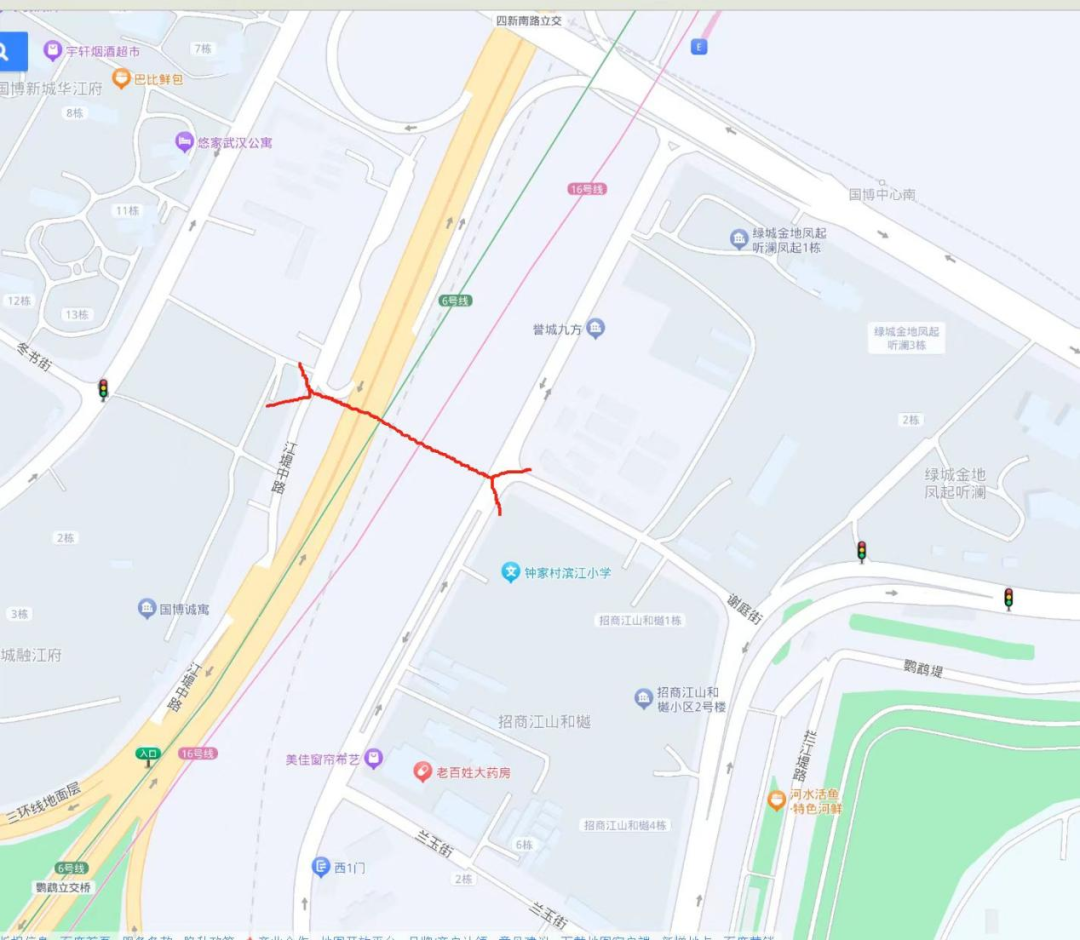View details for 悠家武汉公寓
1080x940 pixels.
(x=184, y=142)
